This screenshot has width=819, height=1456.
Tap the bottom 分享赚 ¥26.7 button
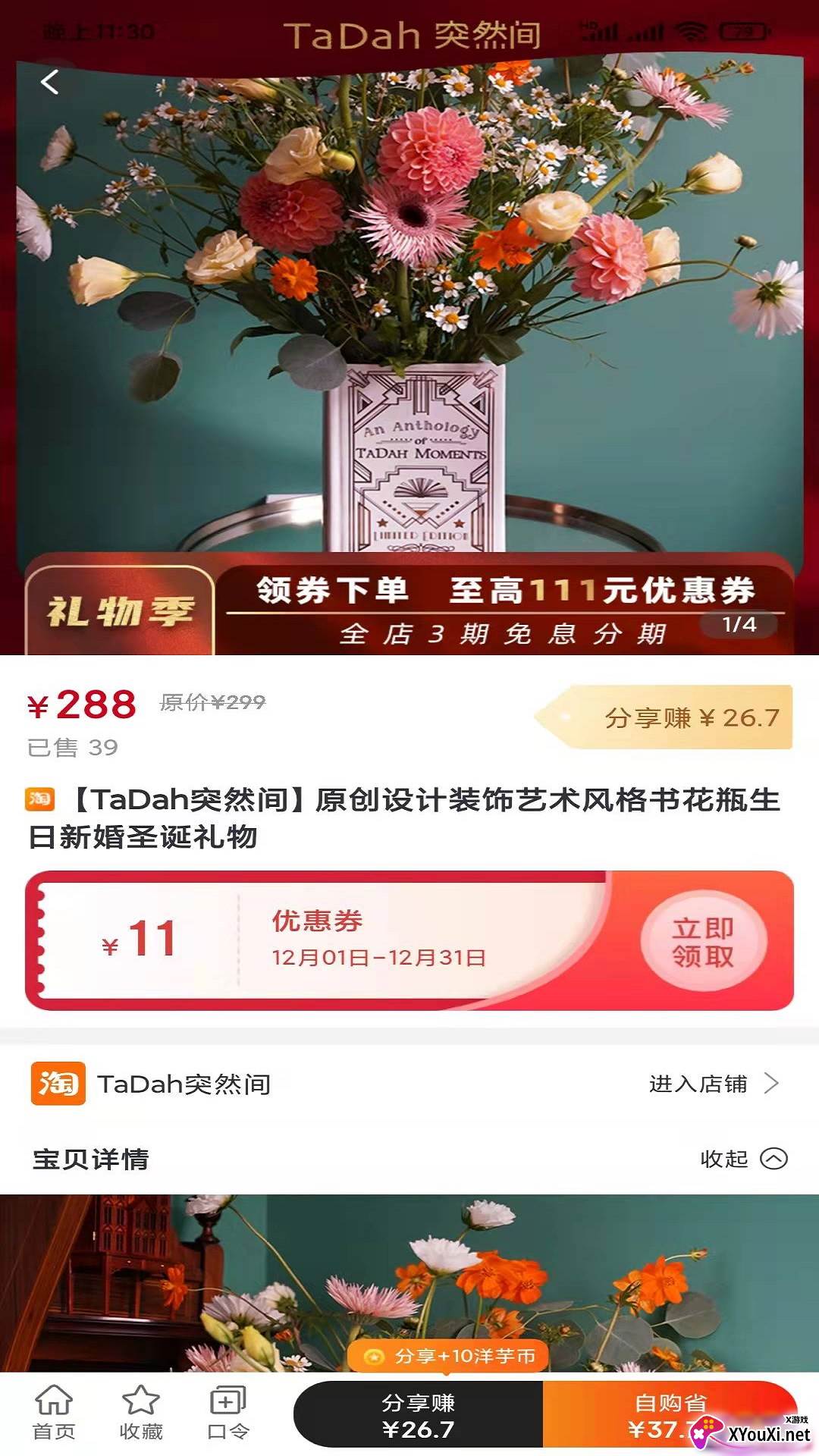pyautogui.click(x=418, y=1415)
